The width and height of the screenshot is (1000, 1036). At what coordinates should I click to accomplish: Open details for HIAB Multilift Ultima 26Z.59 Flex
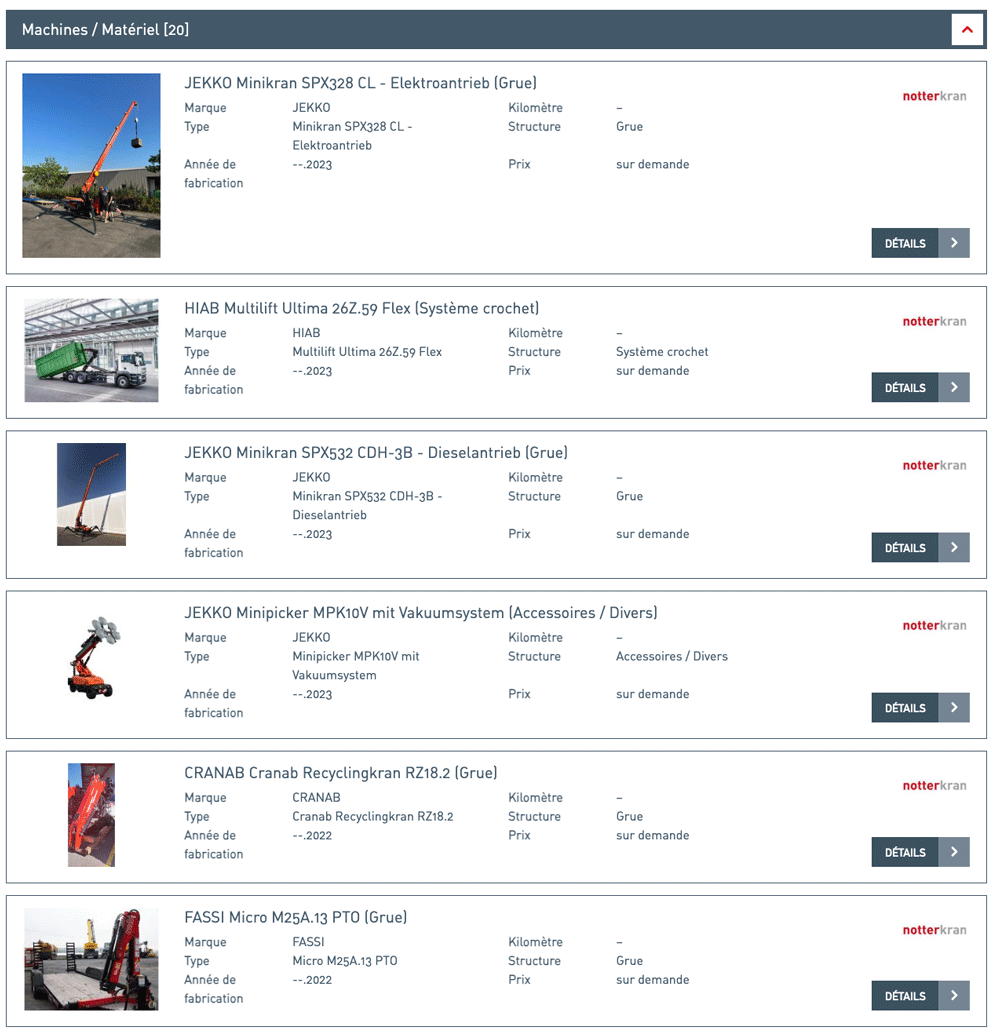920,388
